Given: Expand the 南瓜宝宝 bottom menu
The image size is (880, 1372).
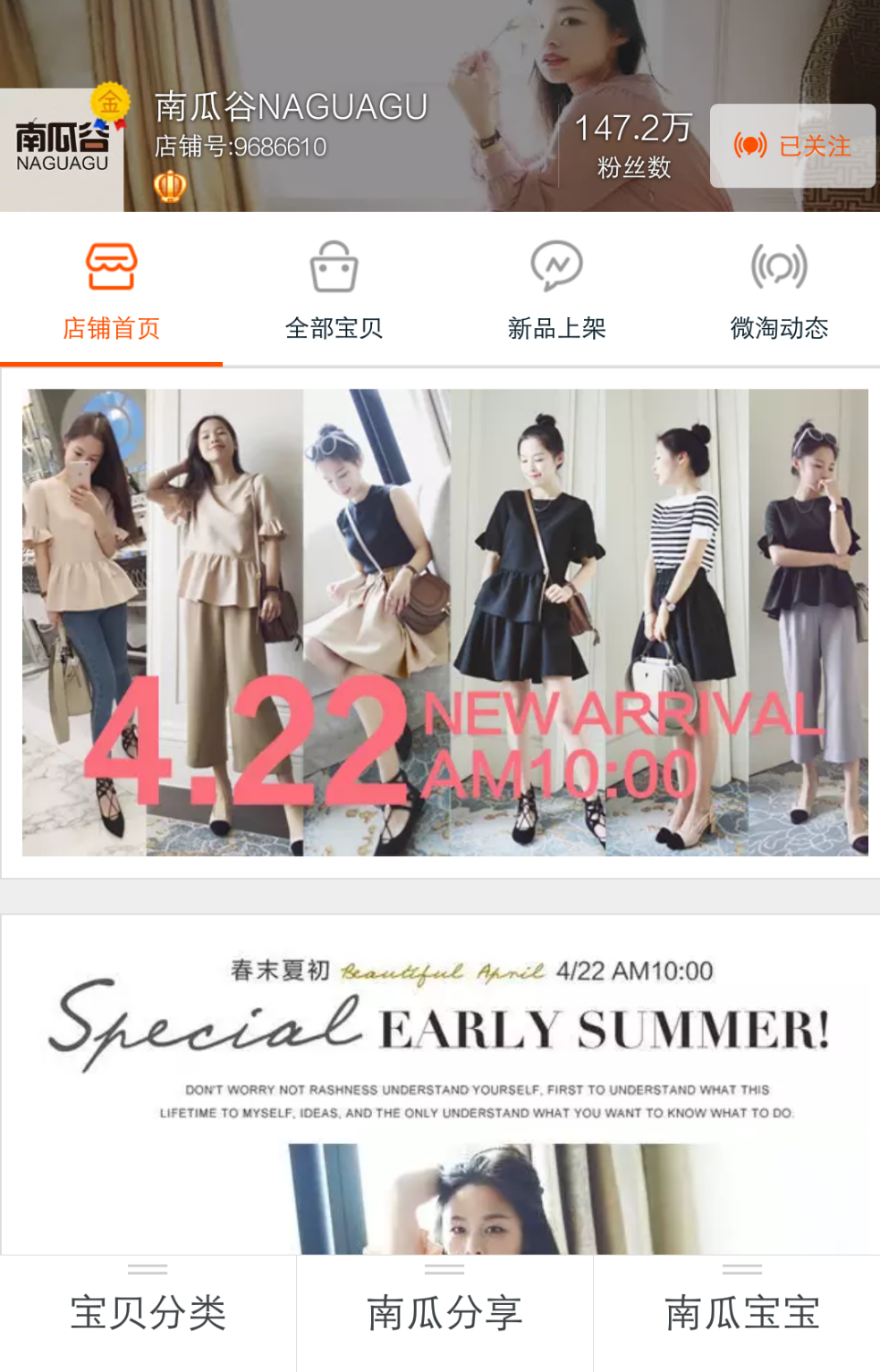Looking at the screenshot, I should pos(741,1312).
